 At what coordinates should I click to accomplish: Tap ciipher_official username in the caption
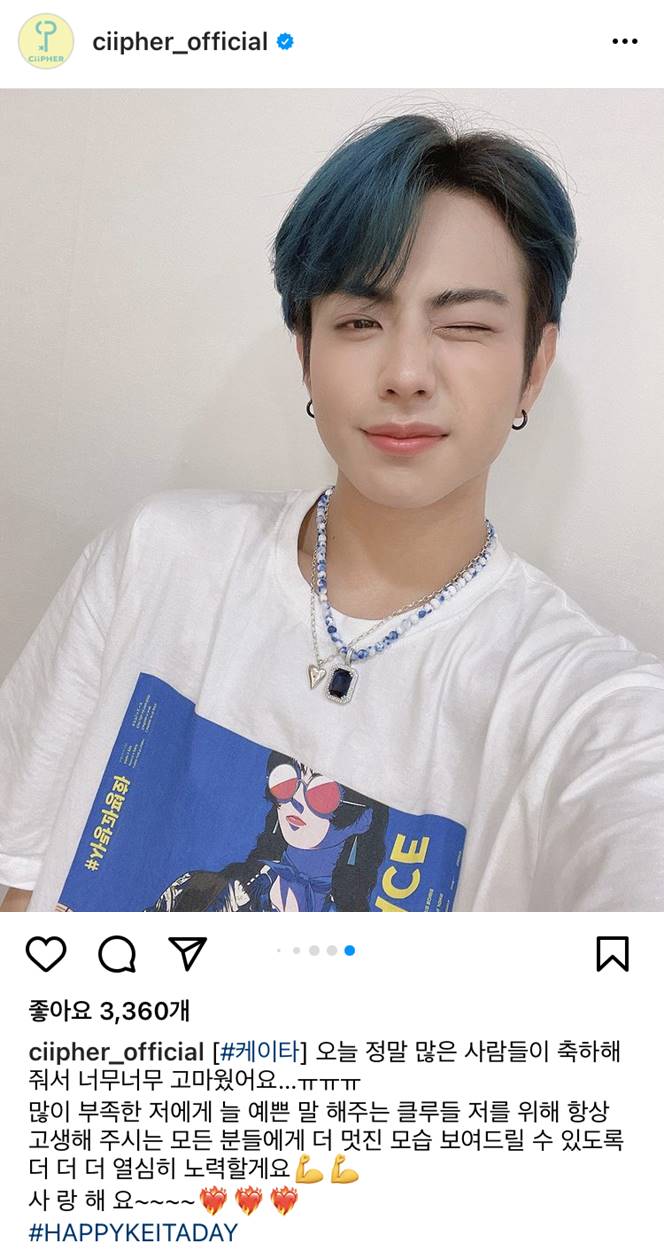click(115, 1052)
